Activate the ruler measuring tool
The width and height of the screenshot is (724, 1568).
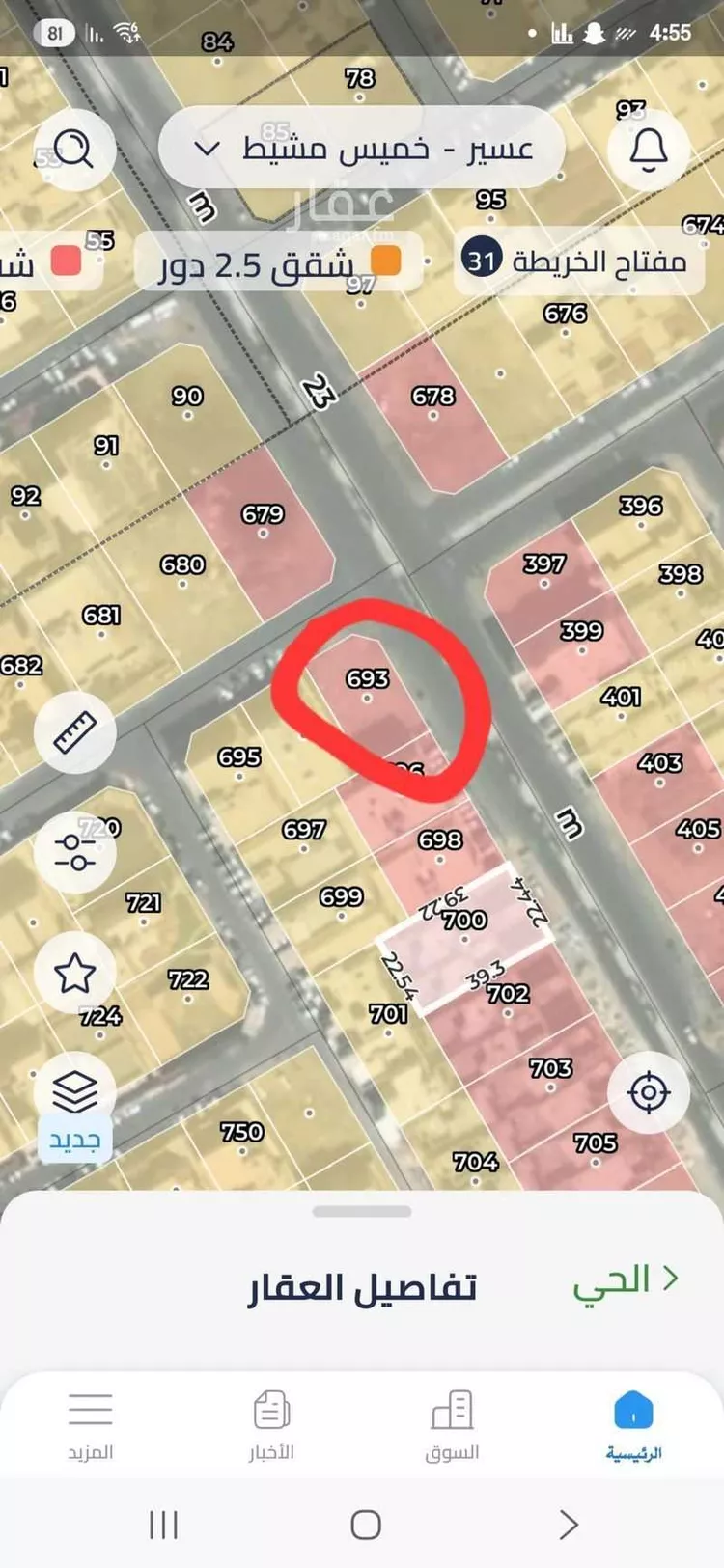75,733
